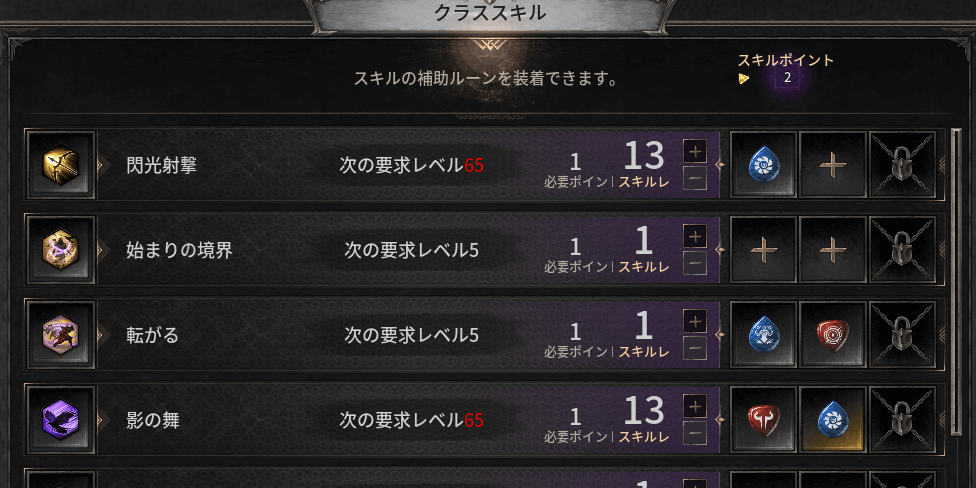
Task: Open the 閃光射撃 skill icon
Action: click(61, 165)
